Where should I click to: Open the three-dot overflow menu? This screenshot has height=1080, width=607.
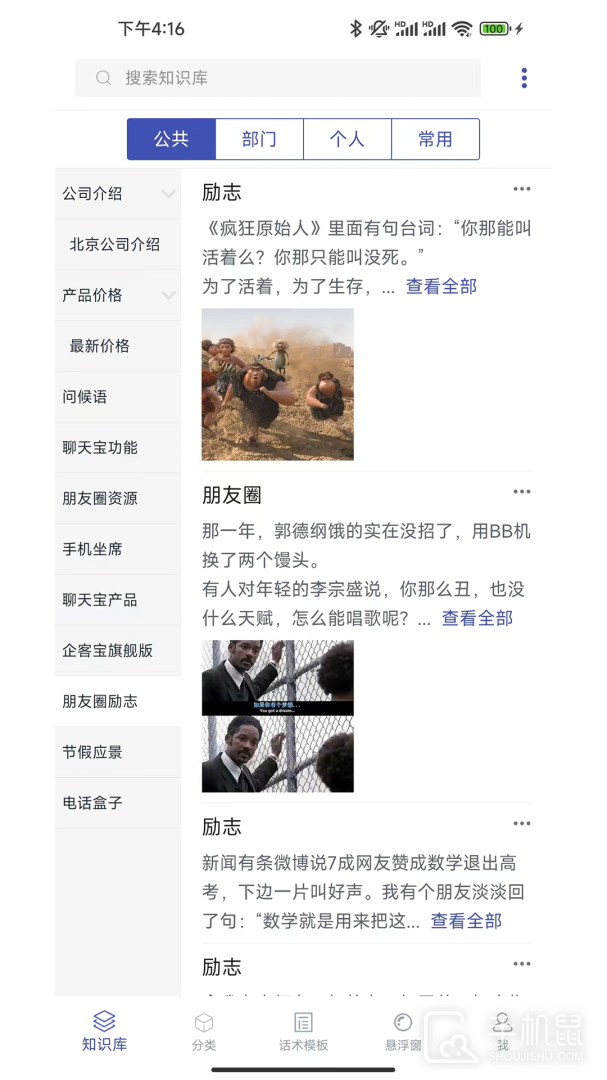click(x=524, y=78)
